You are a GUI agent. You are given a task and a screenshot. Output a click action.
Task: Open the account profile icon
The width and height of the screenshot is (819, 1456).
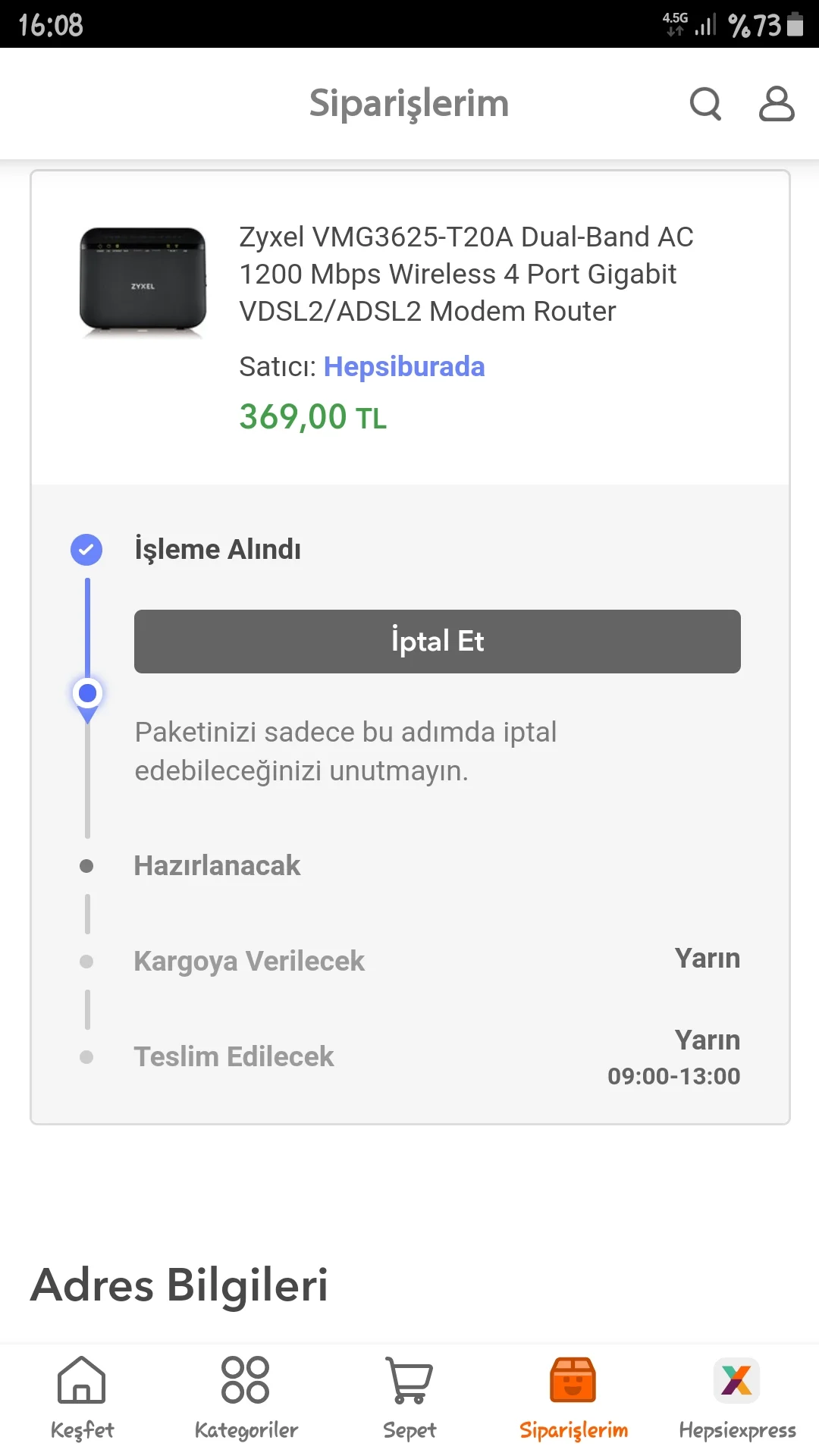(777, 104)
